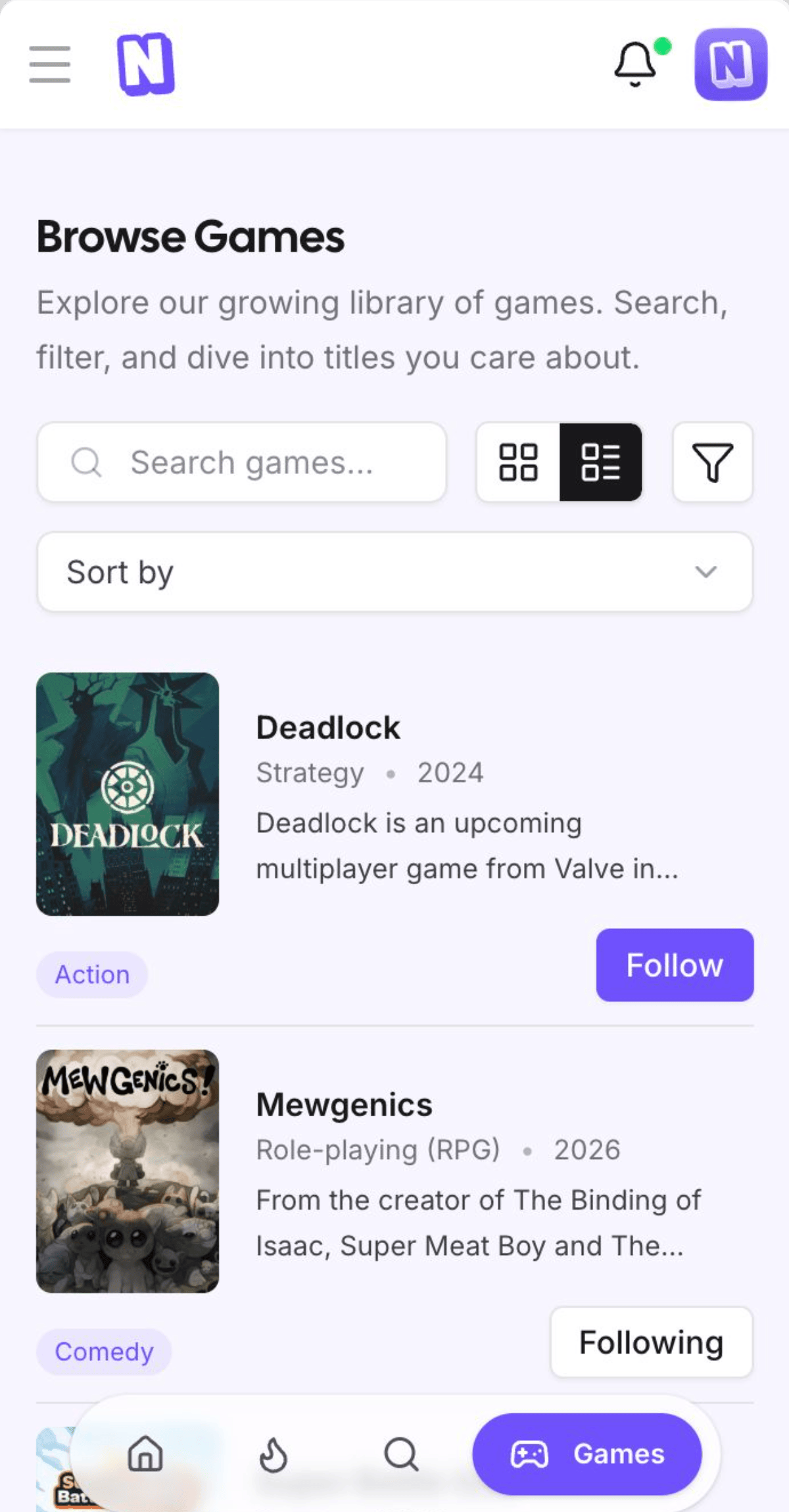Click the Search games input field
This screenshot has width=789, height=1512.
click(263, 462)
